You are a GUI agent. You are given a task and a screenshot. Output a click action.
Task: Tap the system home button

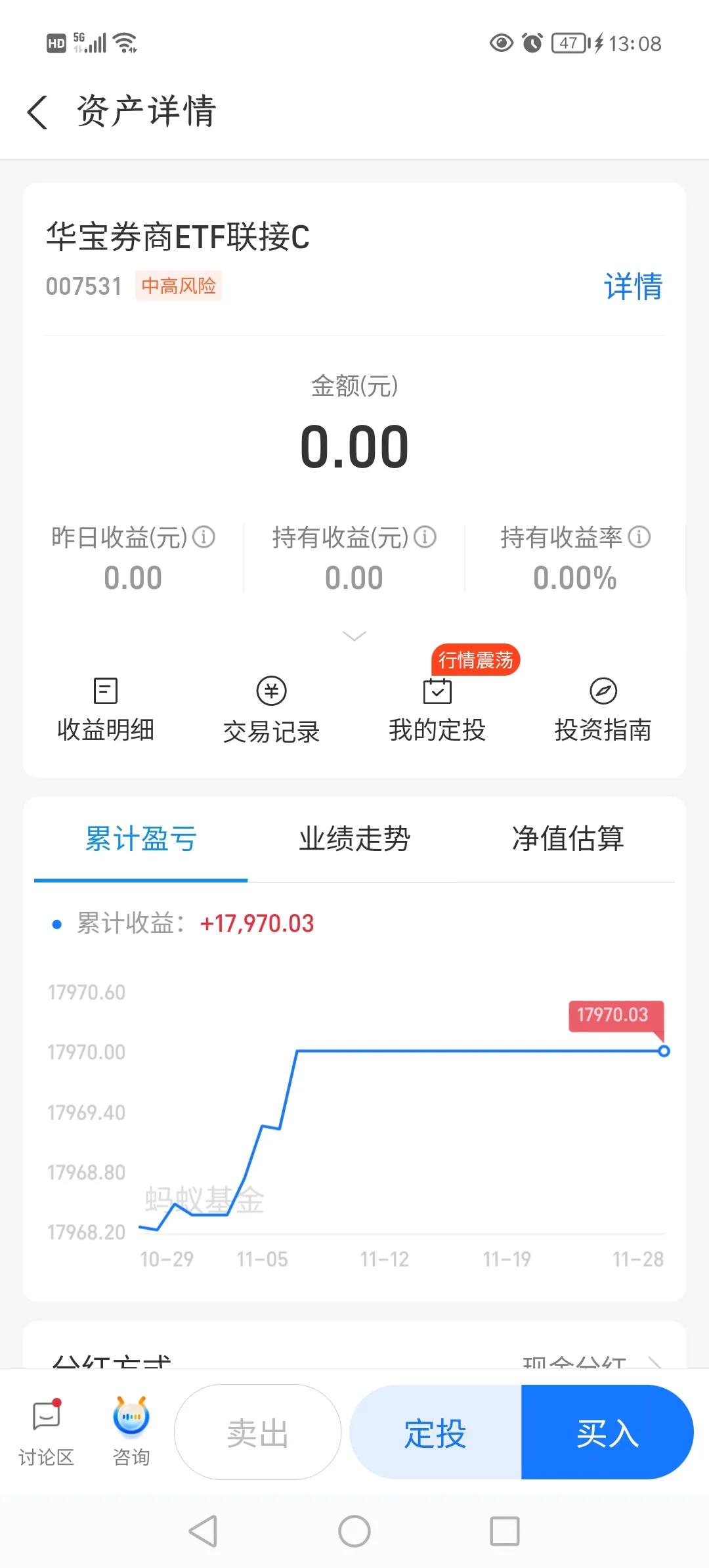(x=354, y=1531)
